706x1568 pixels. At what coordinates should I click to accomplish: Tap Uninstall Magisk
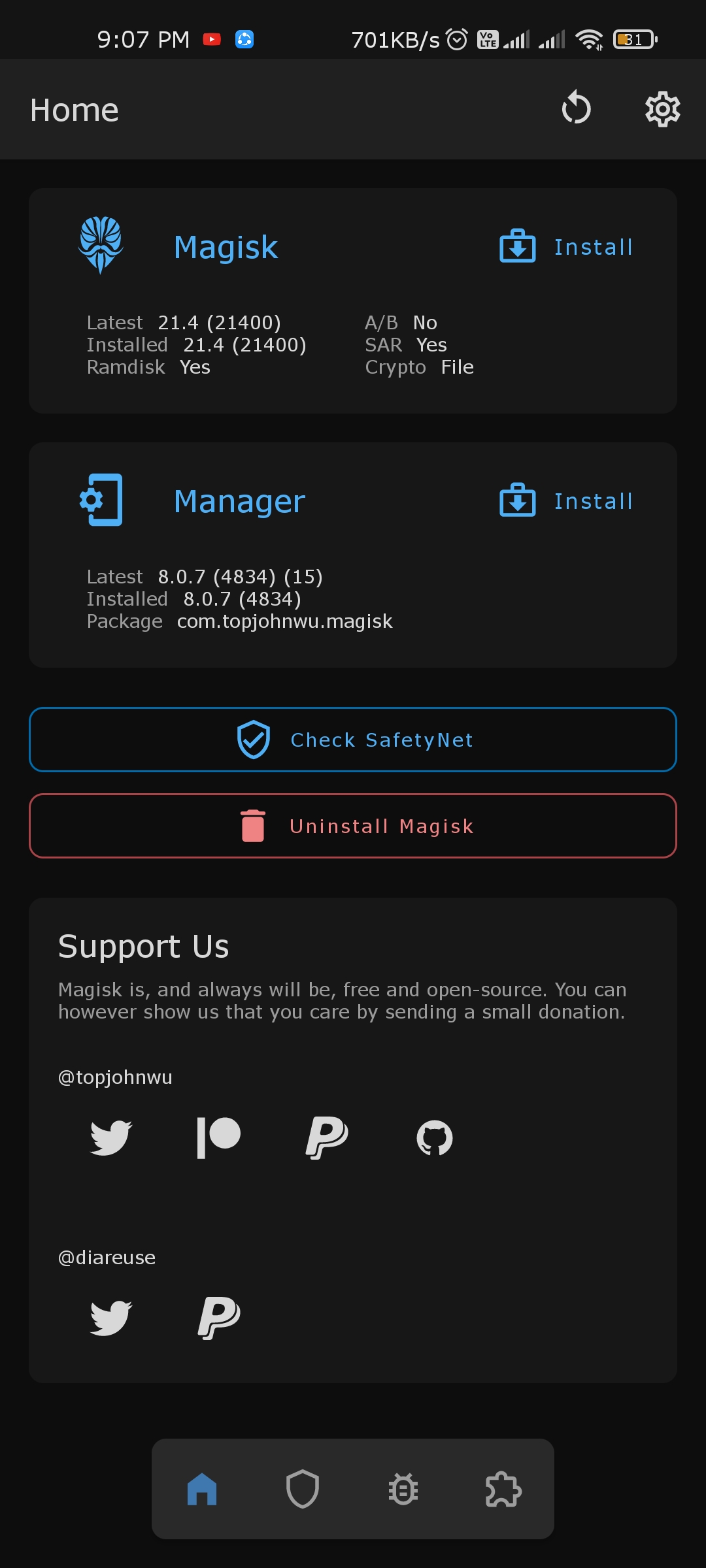pos(353,826)
